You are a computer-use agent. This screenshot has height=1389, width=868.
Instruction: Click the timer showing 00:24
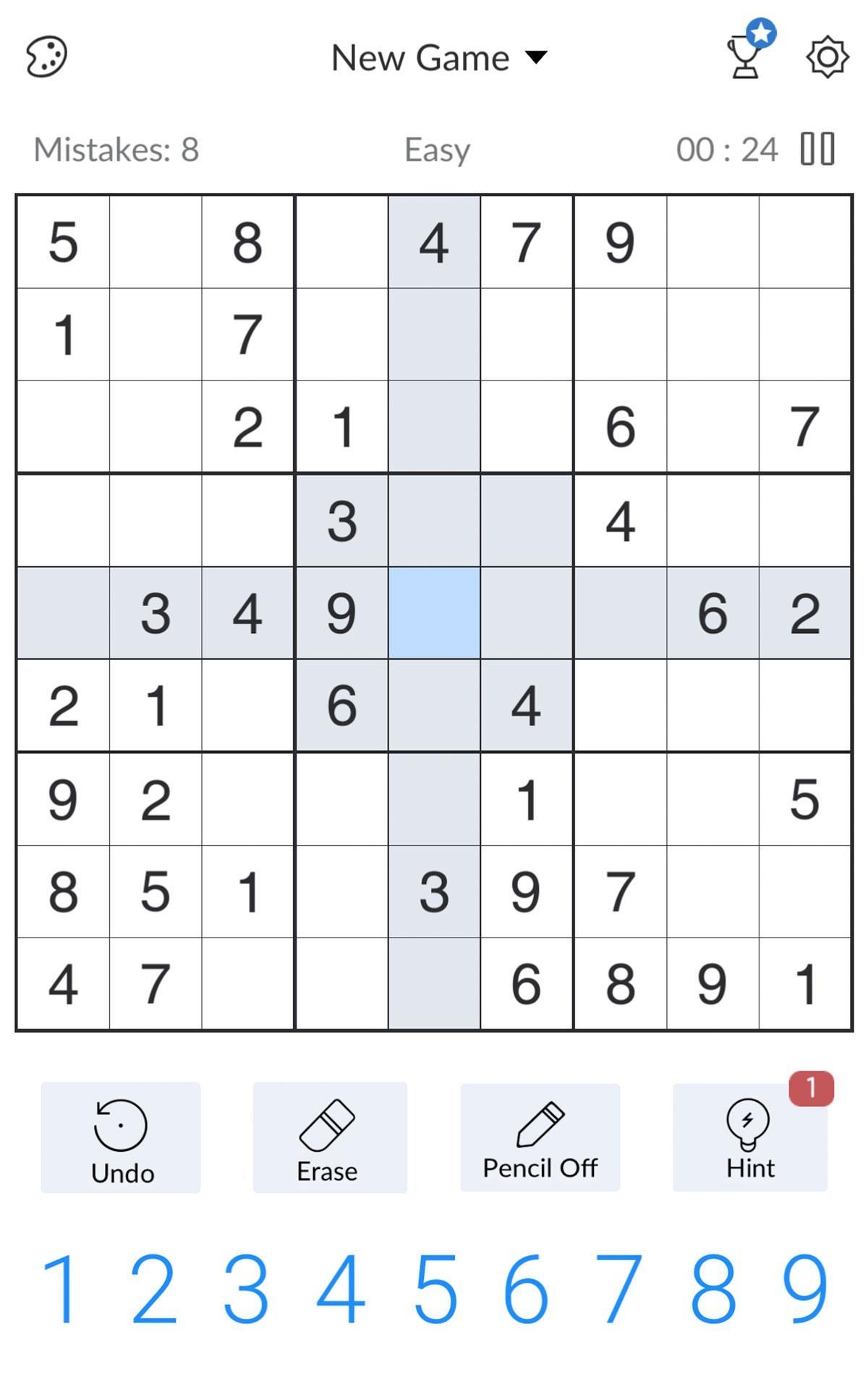(x=727, y=149)
